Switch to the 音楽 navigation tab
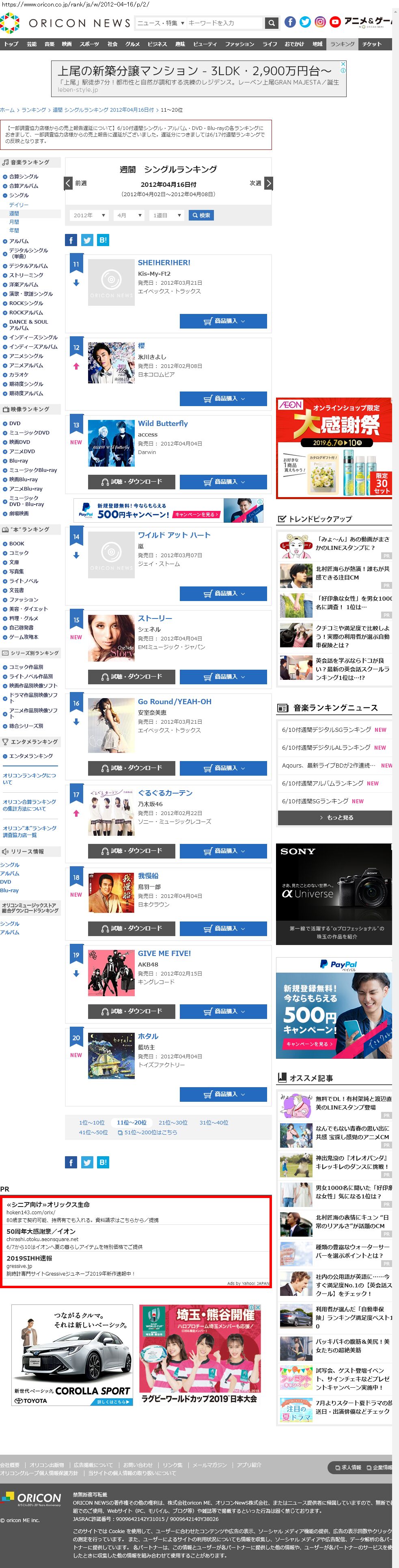399x1568 pixels. [49, 44]
